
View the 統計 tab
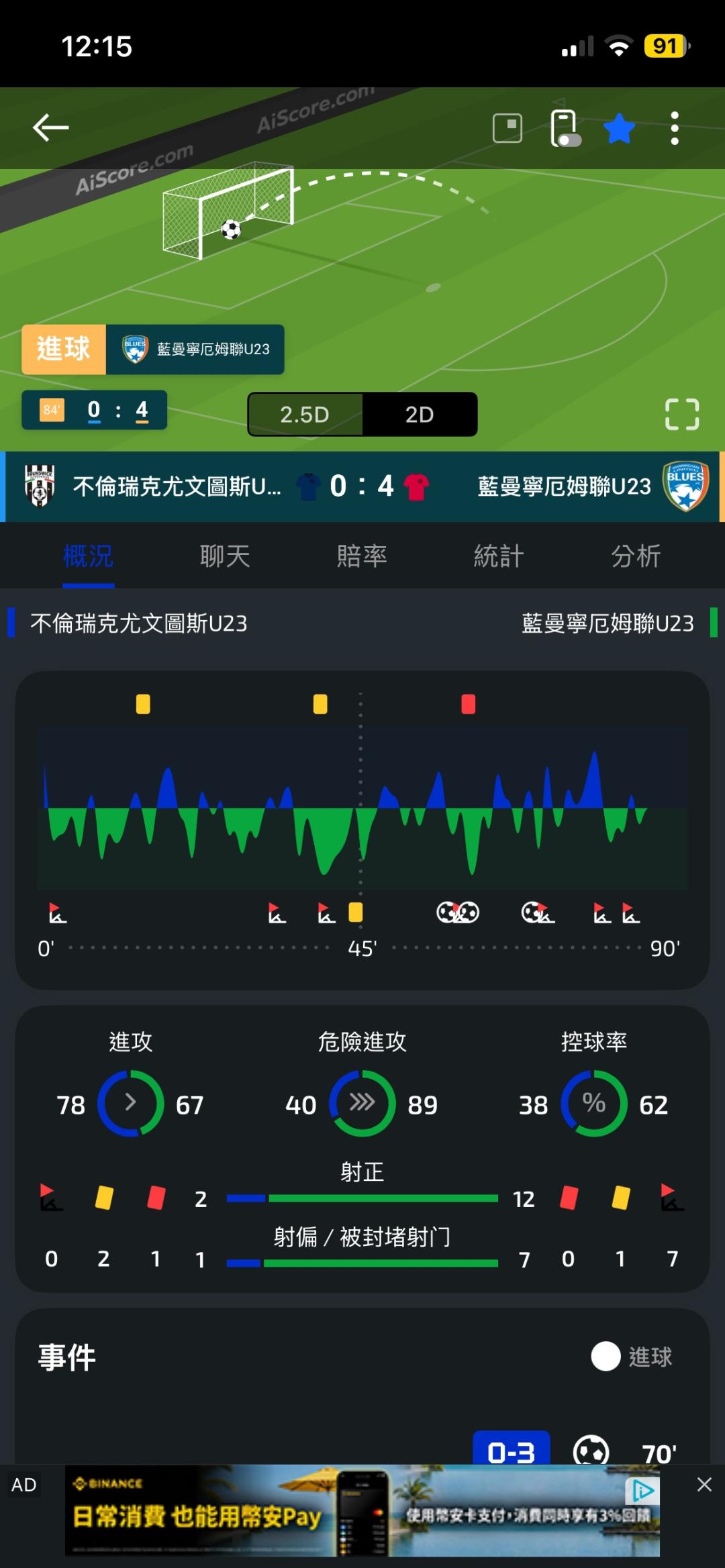click(499, 556)
